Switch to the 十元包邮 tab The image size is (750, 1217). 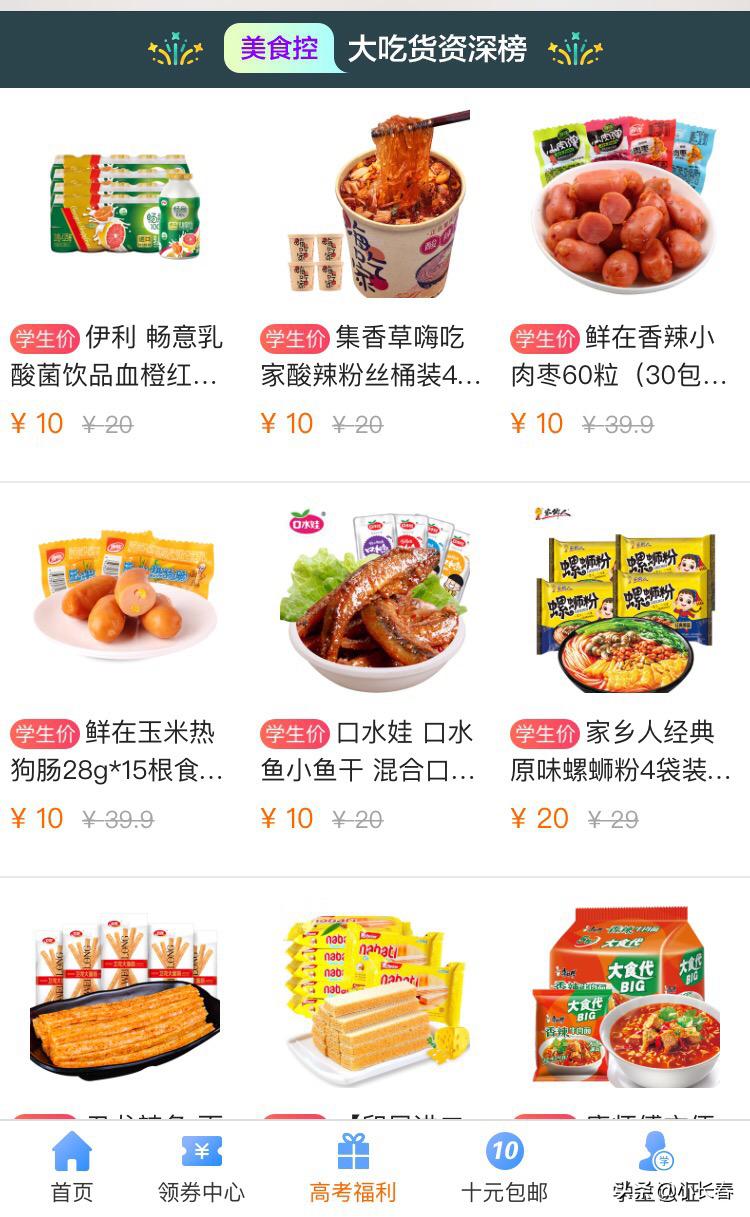click(504, 1166)
